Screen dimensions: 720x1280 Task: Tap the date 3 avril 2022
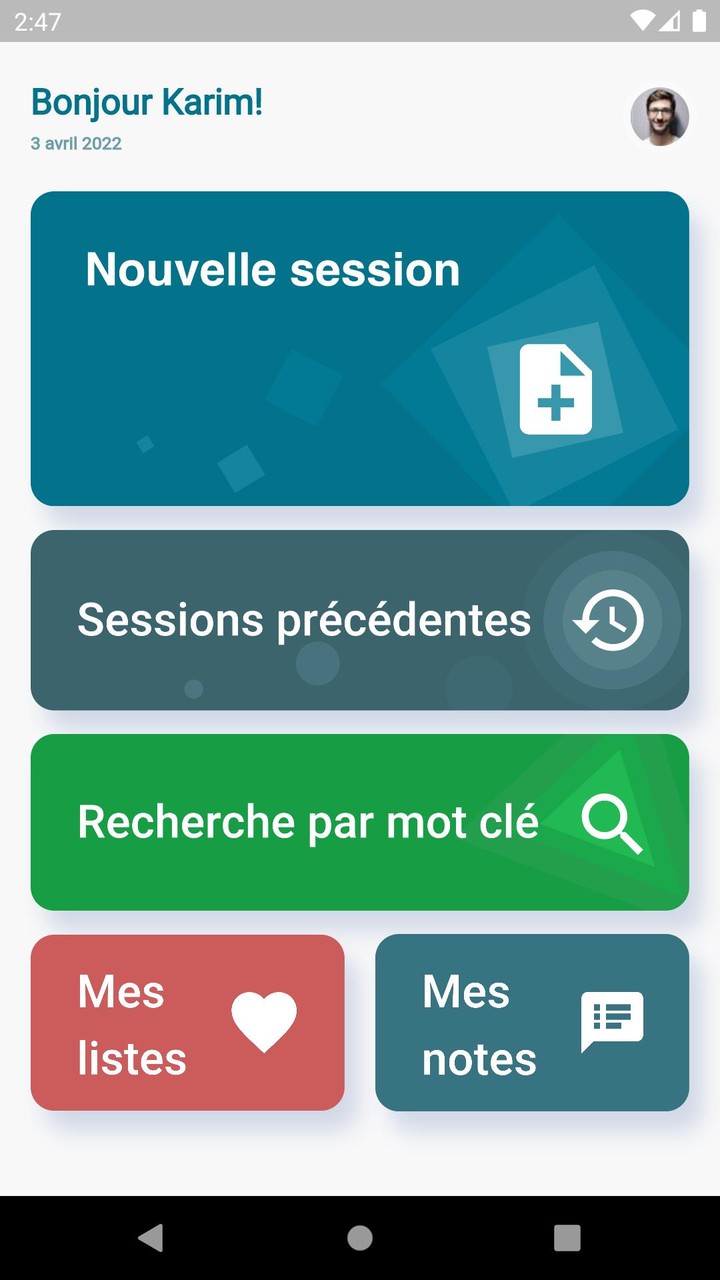coord(76,143)
